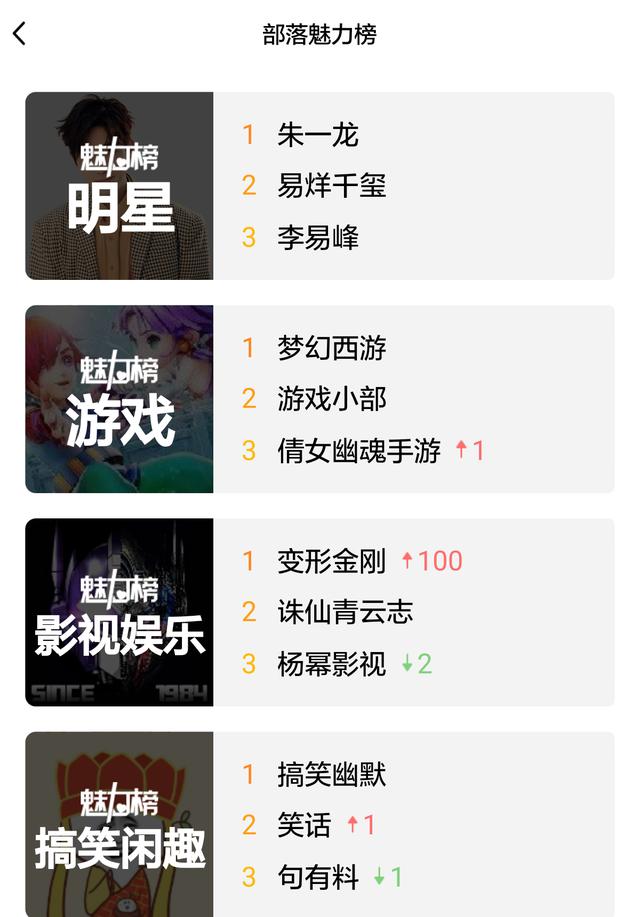The width and height of the screenshot is (640, 917).
Task: View 句有料 in the funny ranking
Action: (x=317, y=877)
